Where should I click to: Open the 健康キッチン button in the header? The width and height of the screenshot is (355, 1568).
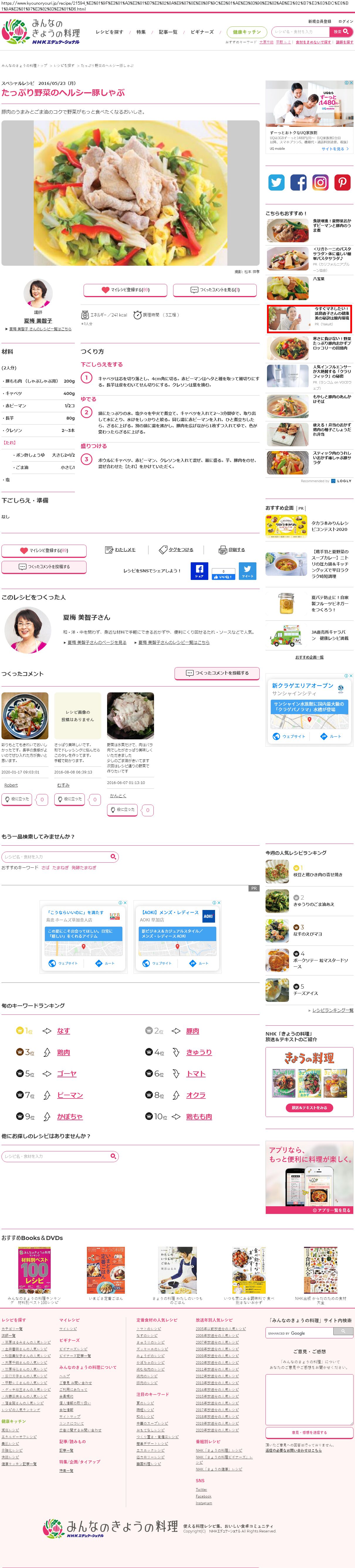point(246,32)
